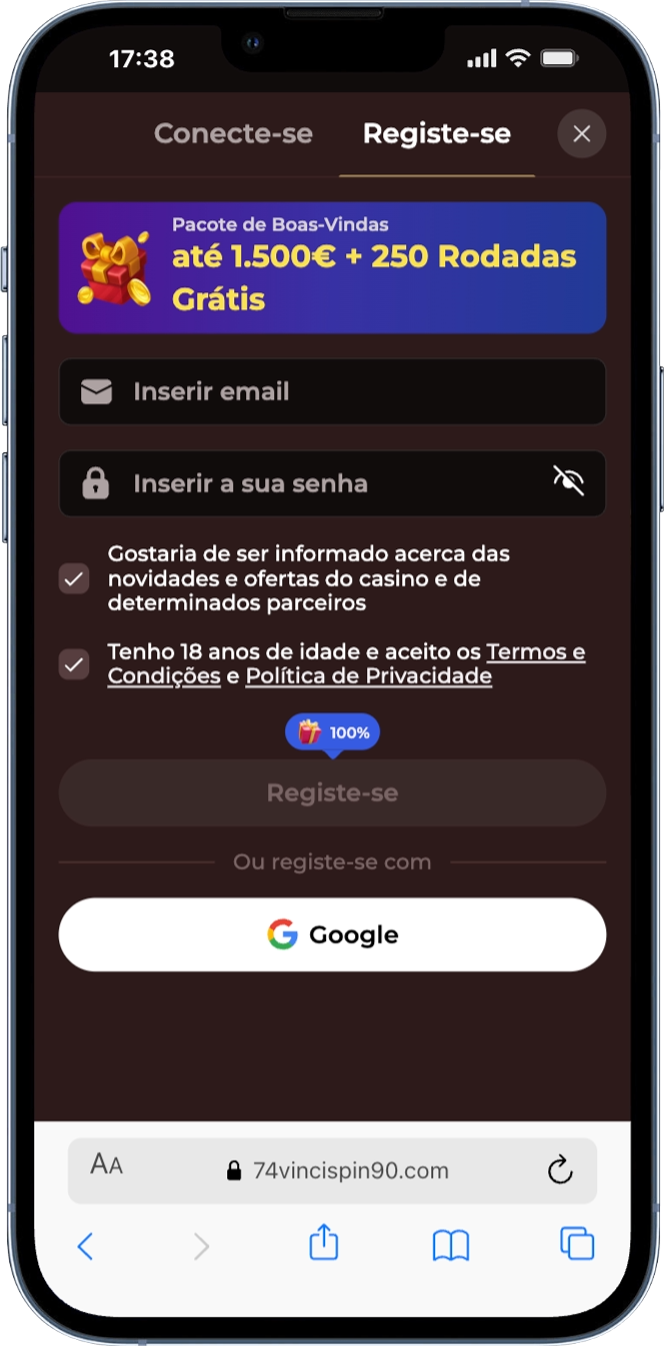Show all open Safari tabs
Viewport: 664px width, 1346px height.
[577, 1243]
